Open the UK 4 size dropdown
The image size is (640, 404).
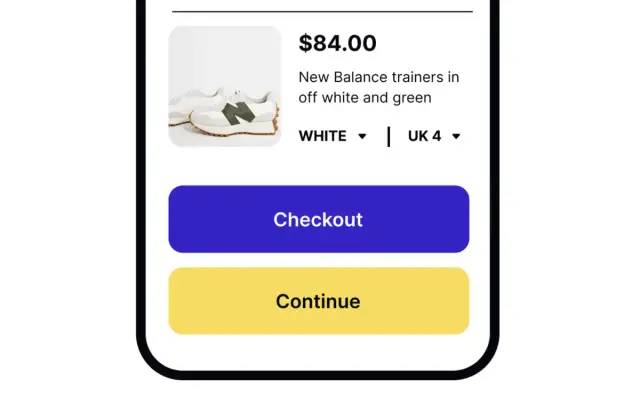pyautogui.click(x=434, y=136)
